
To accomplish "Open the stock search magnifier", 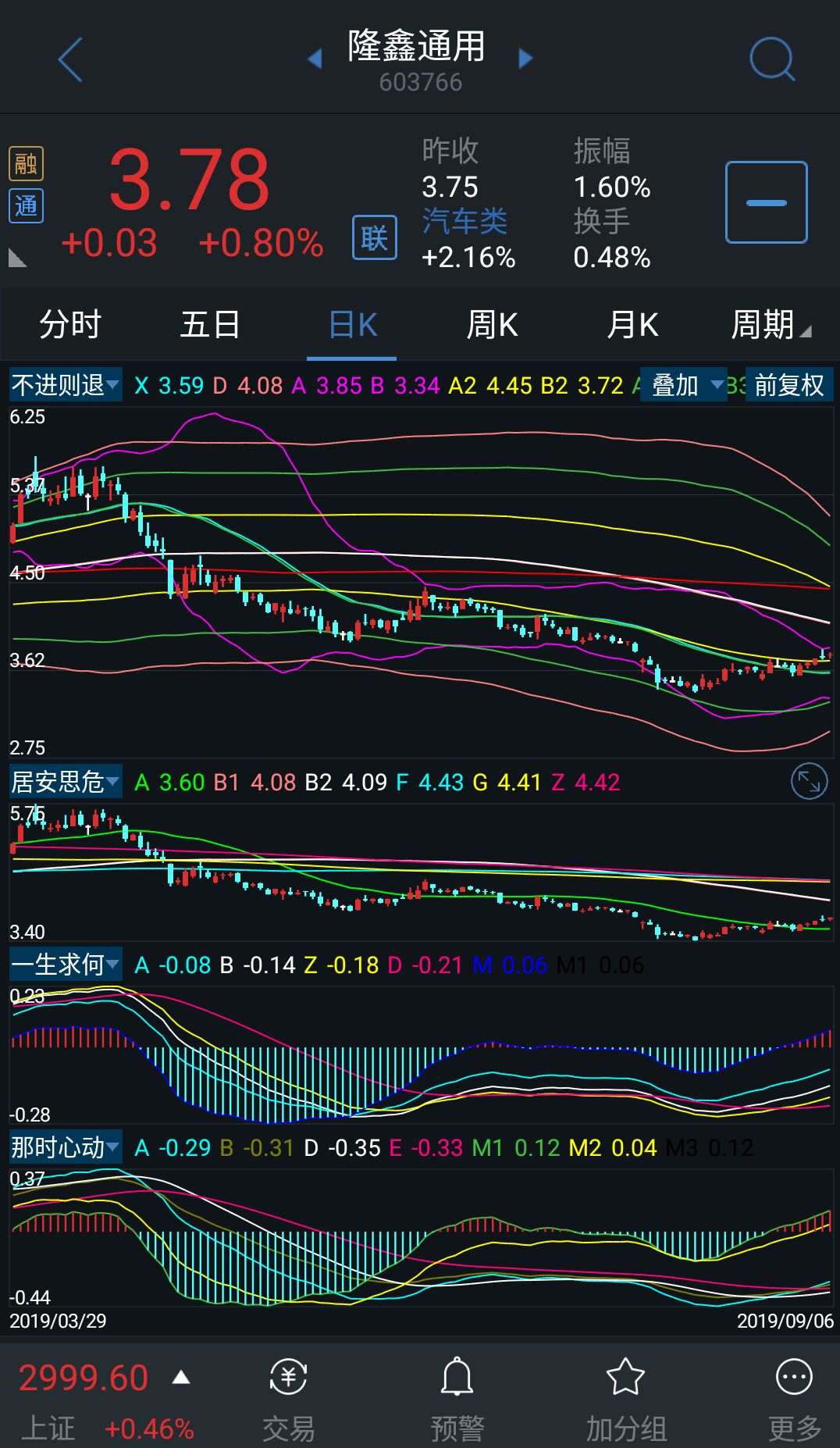I will point(771,59).
